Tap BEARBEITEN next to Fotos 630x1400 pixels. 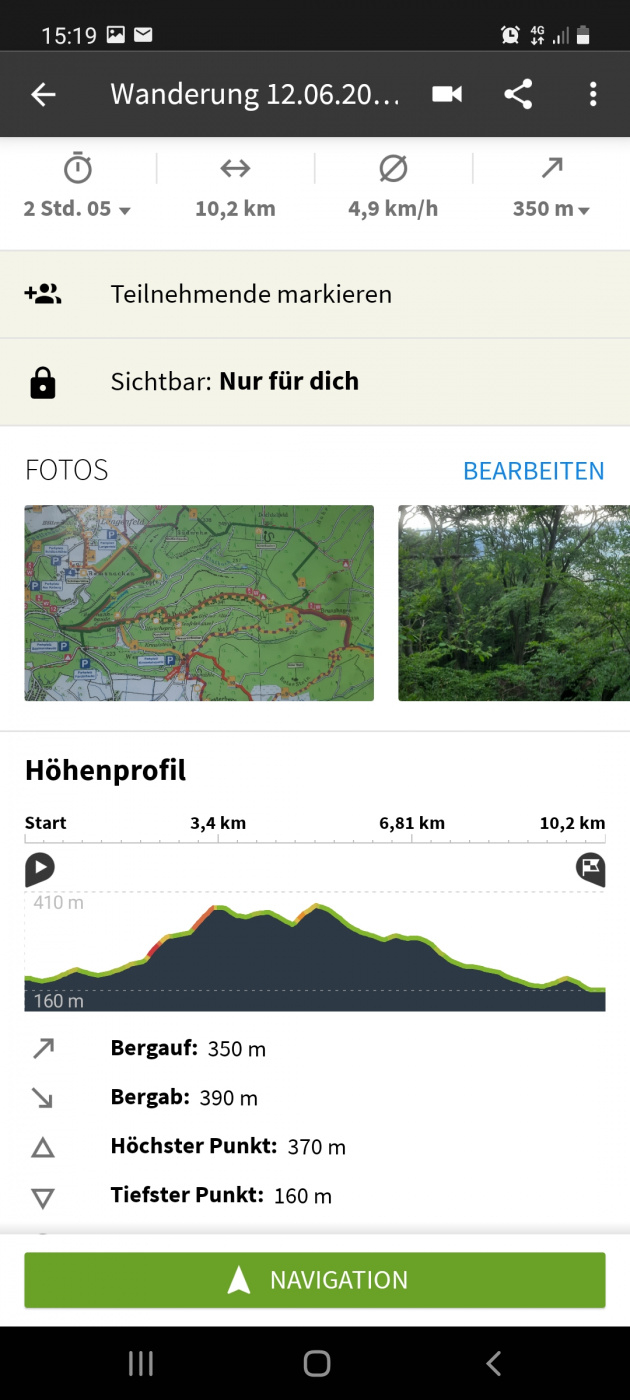[x=533, y=471]
